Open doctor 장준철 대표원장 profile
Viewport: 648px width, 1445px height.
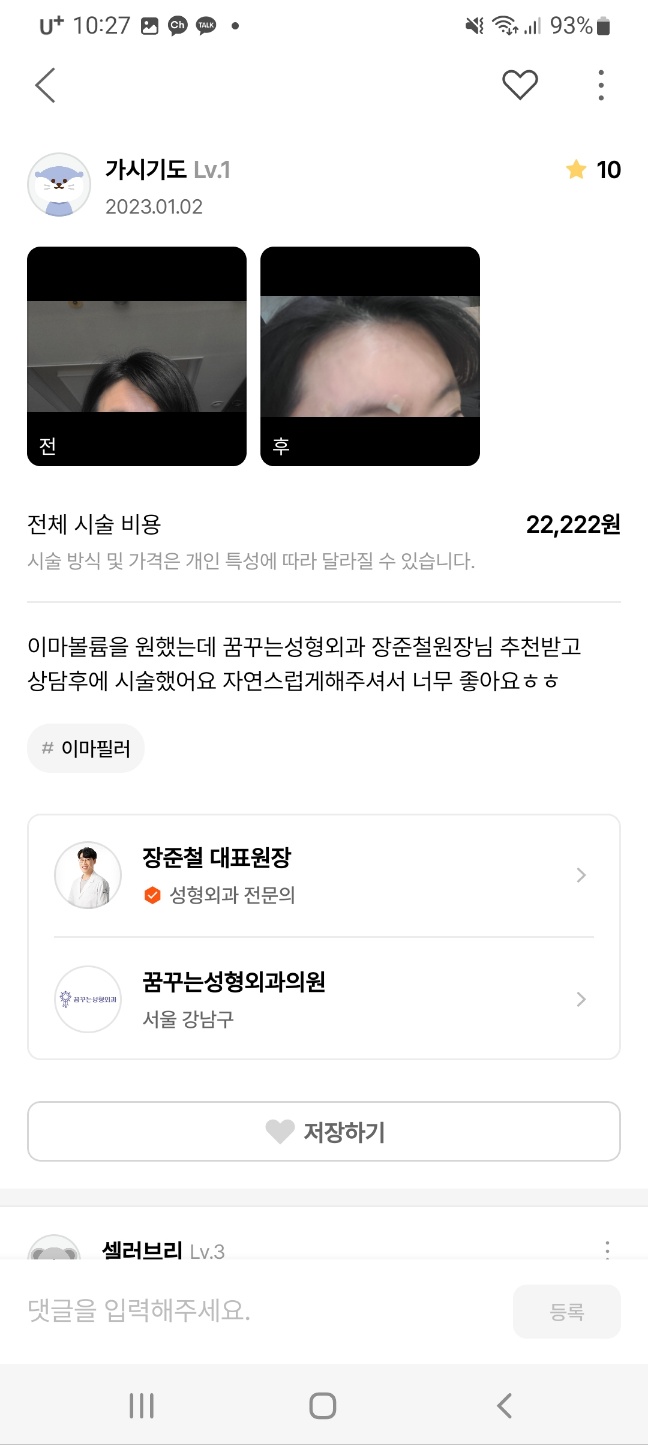(324, 876)
